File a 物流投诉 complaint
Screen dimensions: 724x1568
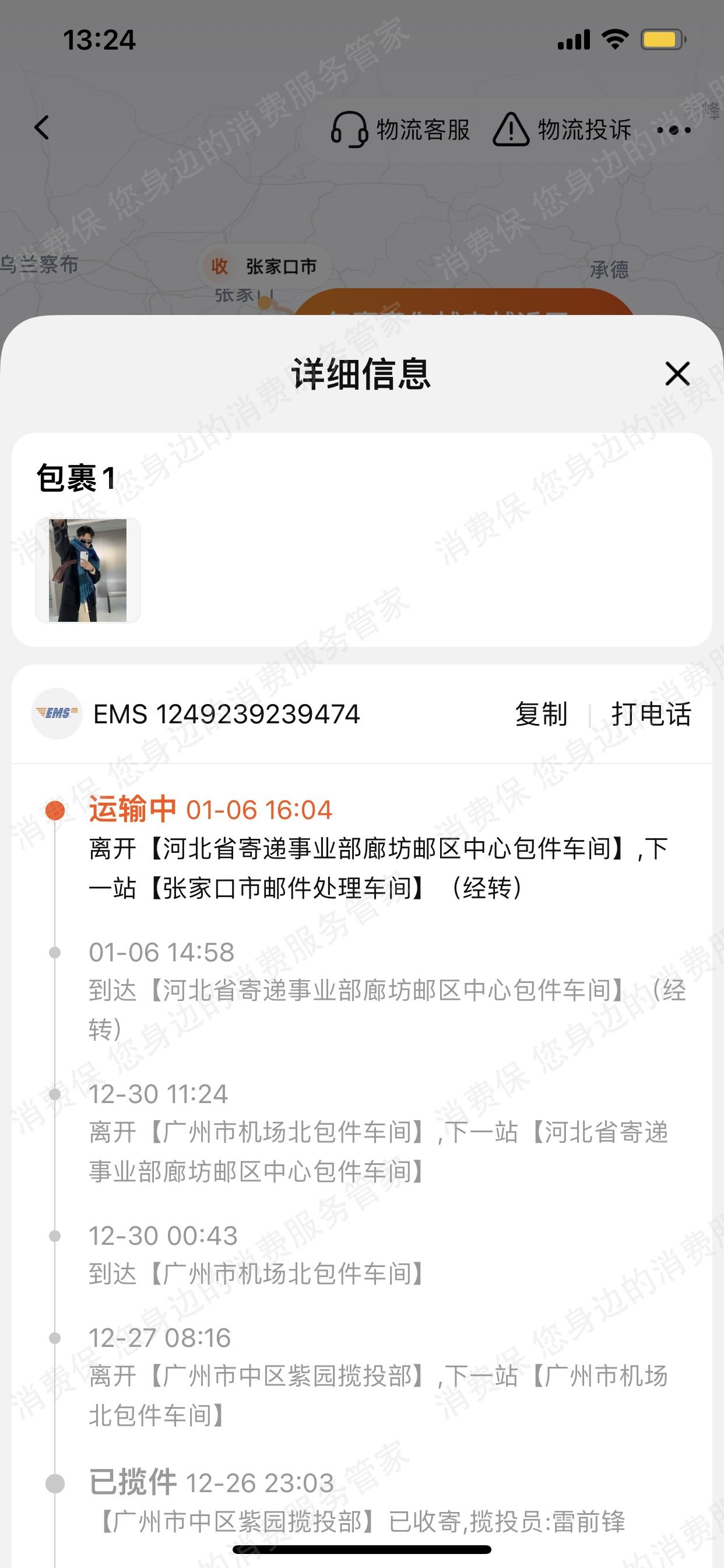tap(562, 129)
